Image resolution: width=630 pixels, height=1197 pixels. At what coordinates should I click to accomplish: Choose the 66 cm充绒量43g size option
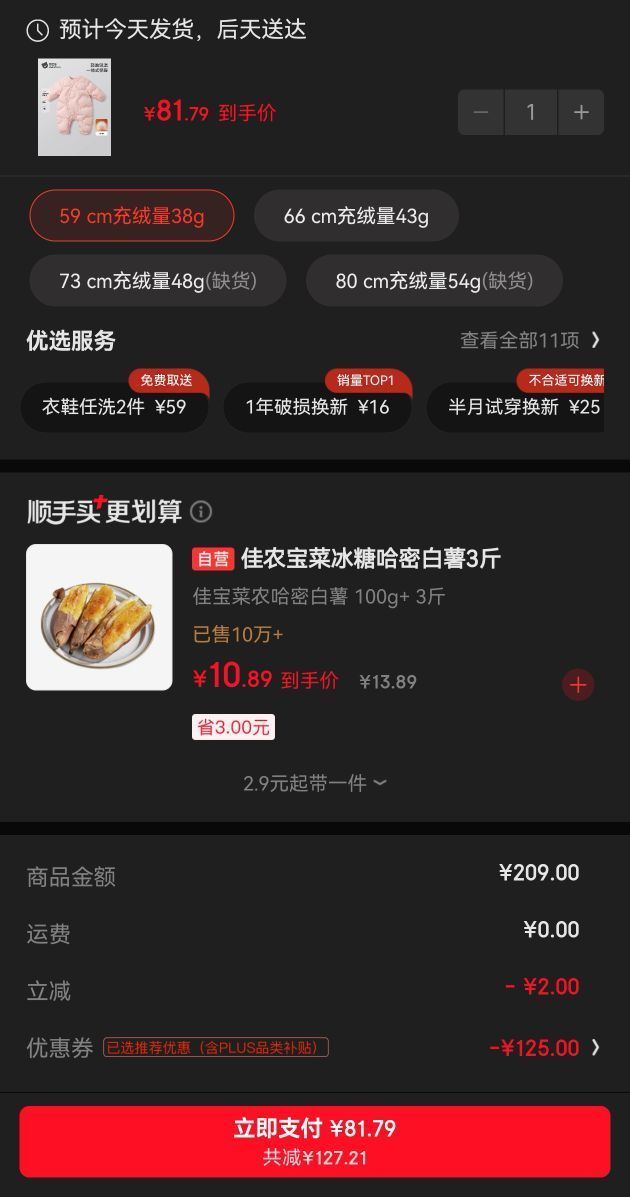click(356, 216)
